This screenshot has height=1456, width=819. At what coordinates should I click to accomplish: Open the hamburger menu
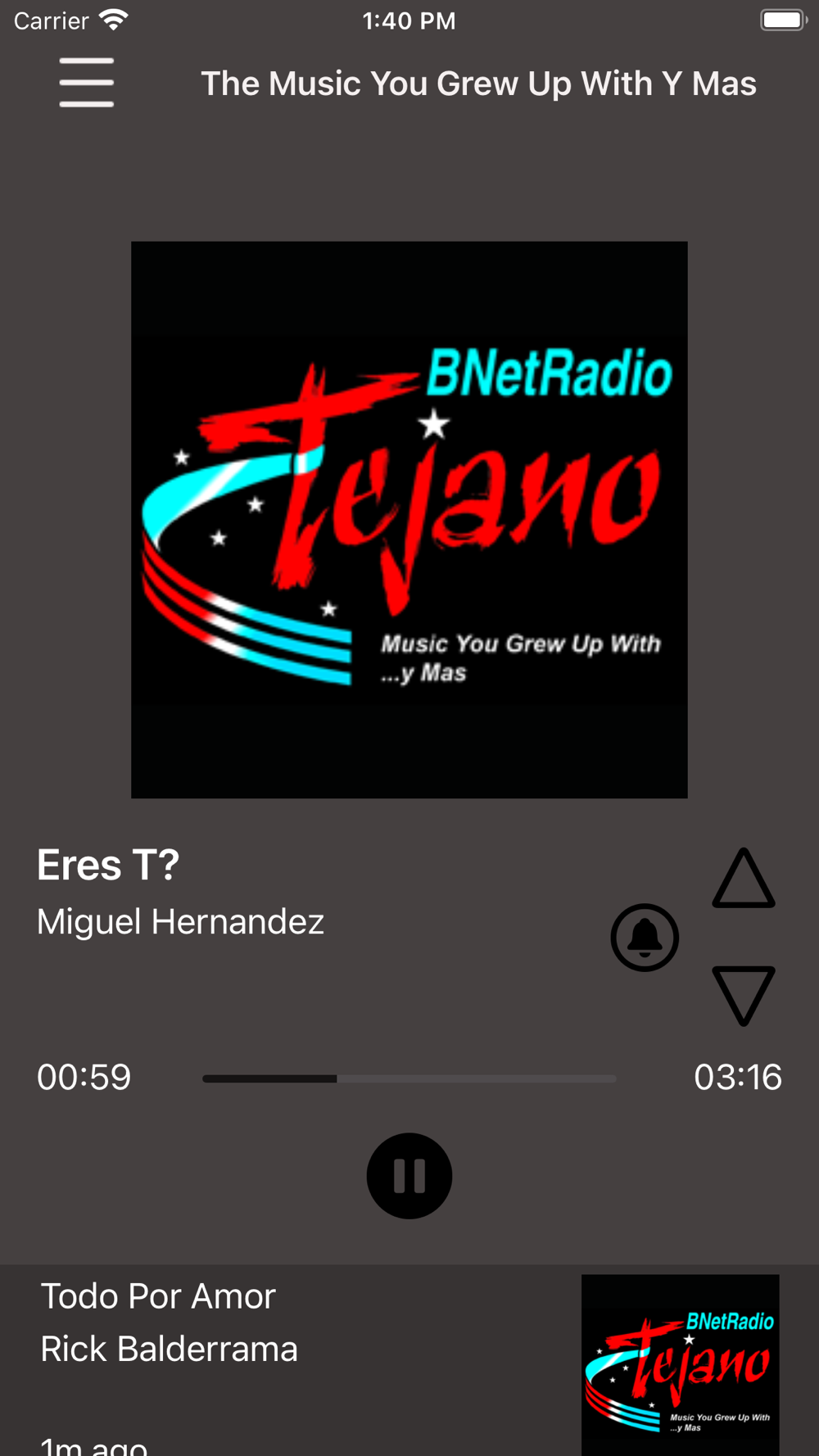pos(86,83)
